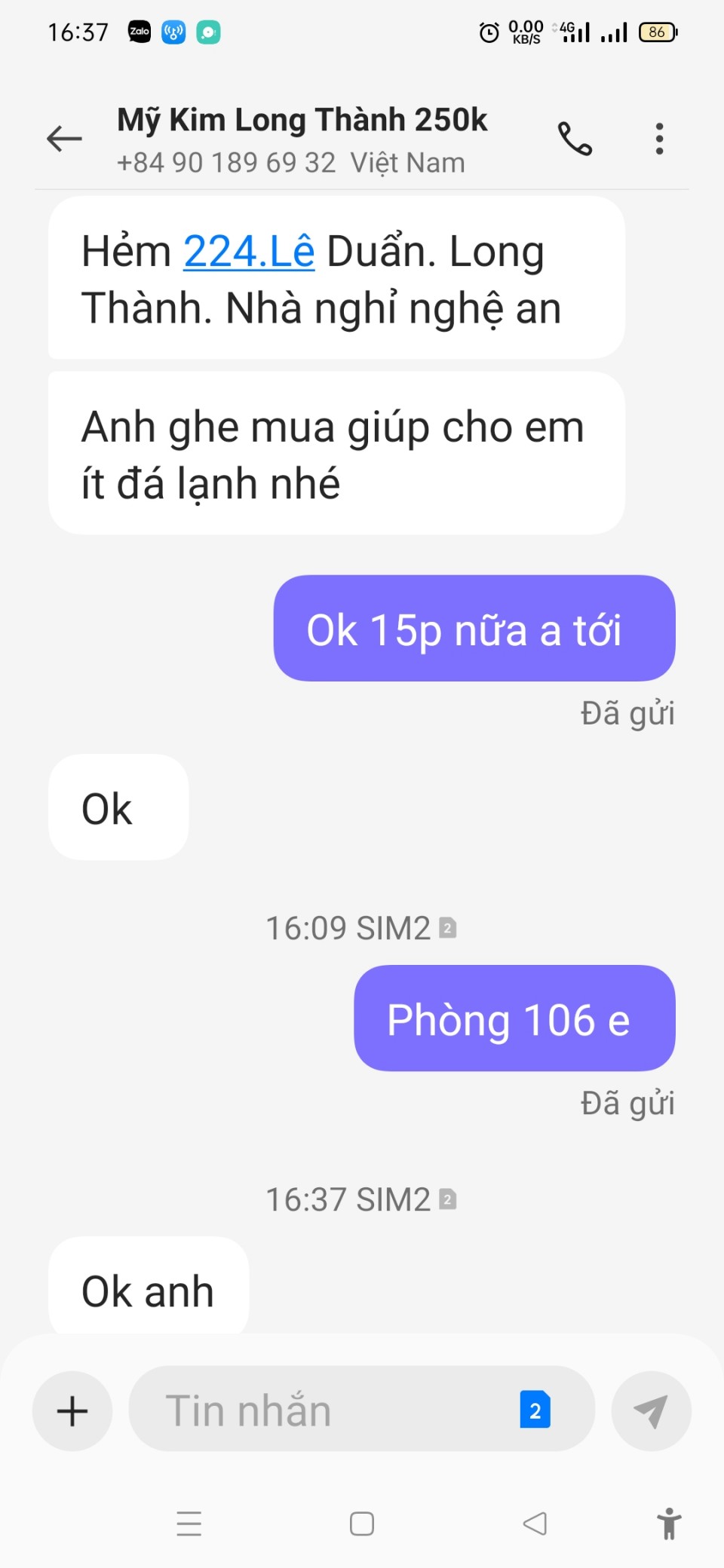The image size is (724, 1568).
Task: Send the message with the arrow button
Action: (x=651, y=1410)
